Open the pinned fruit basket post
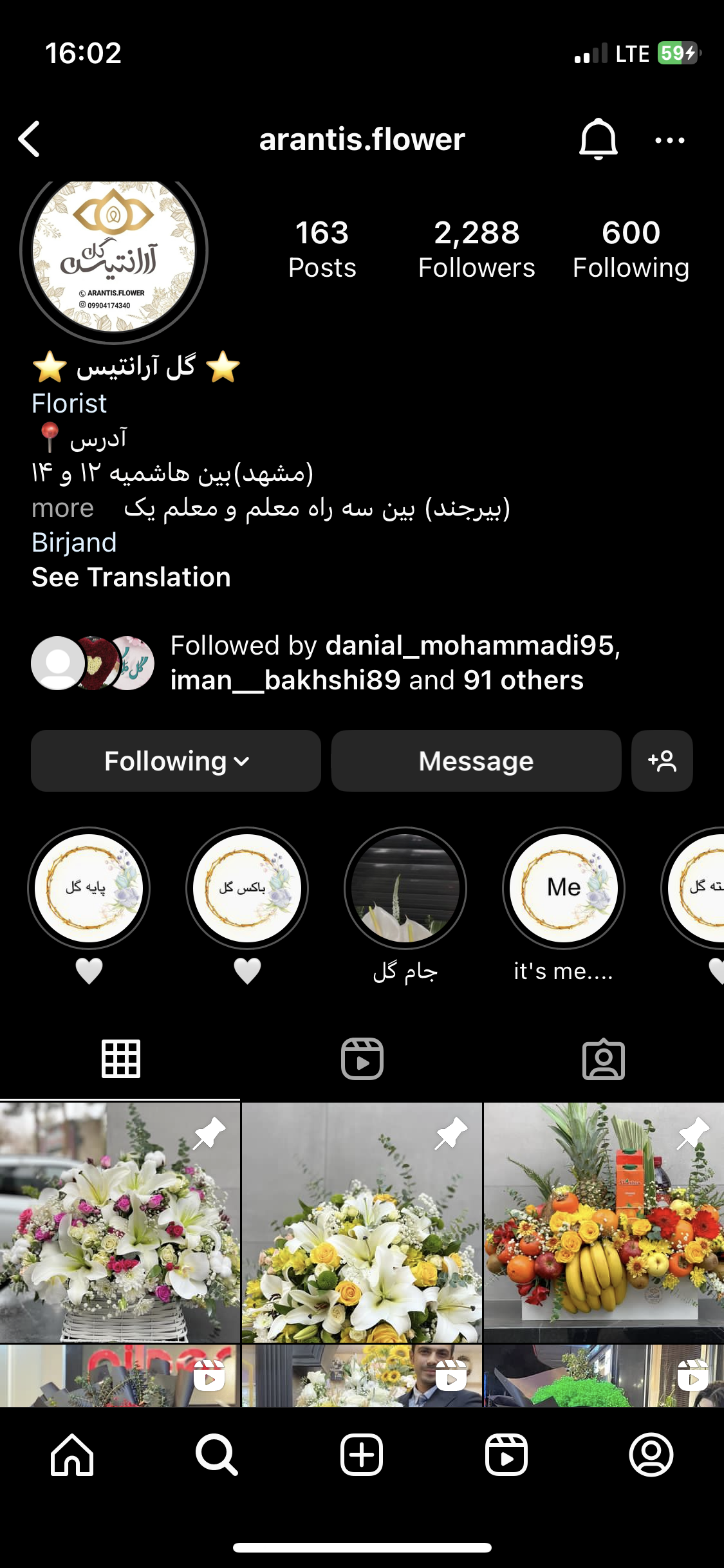This screenshot has height=1568, width=724. click(604, 1222)
